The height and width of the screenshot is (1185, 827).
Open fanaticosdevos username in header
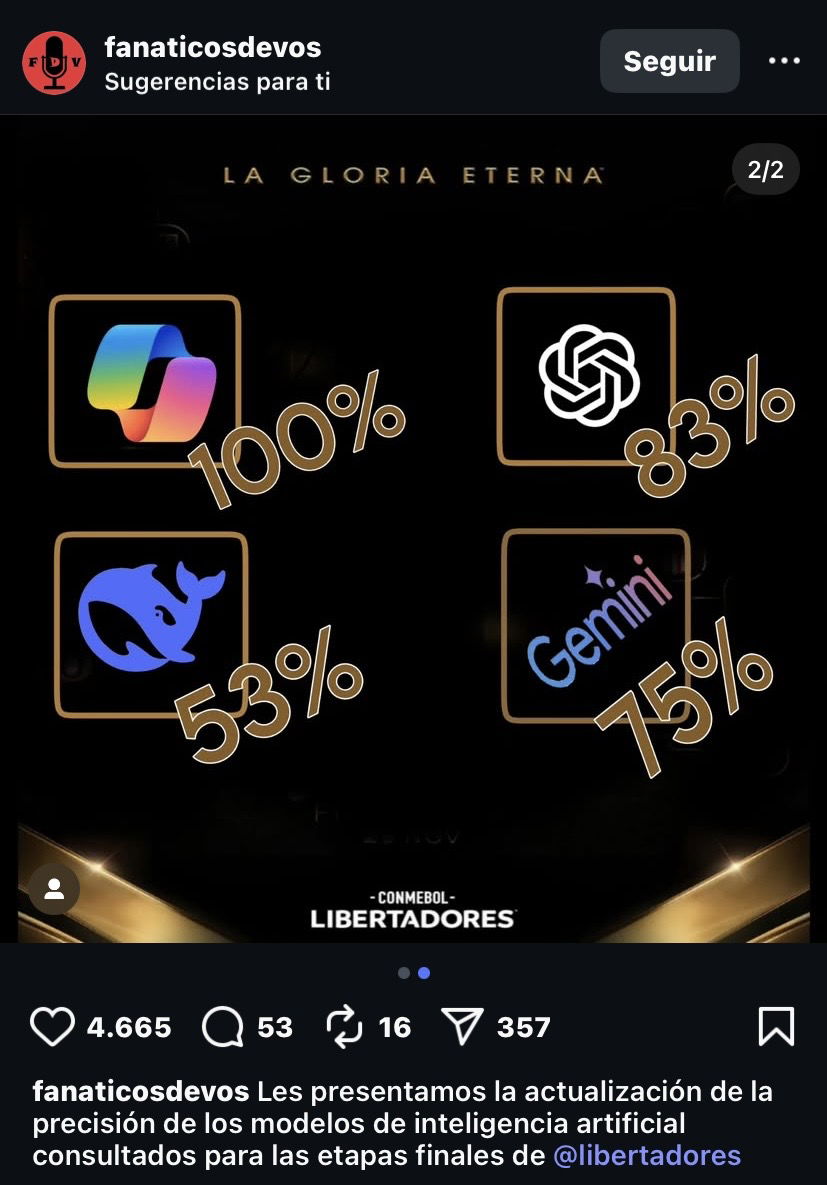212,47
